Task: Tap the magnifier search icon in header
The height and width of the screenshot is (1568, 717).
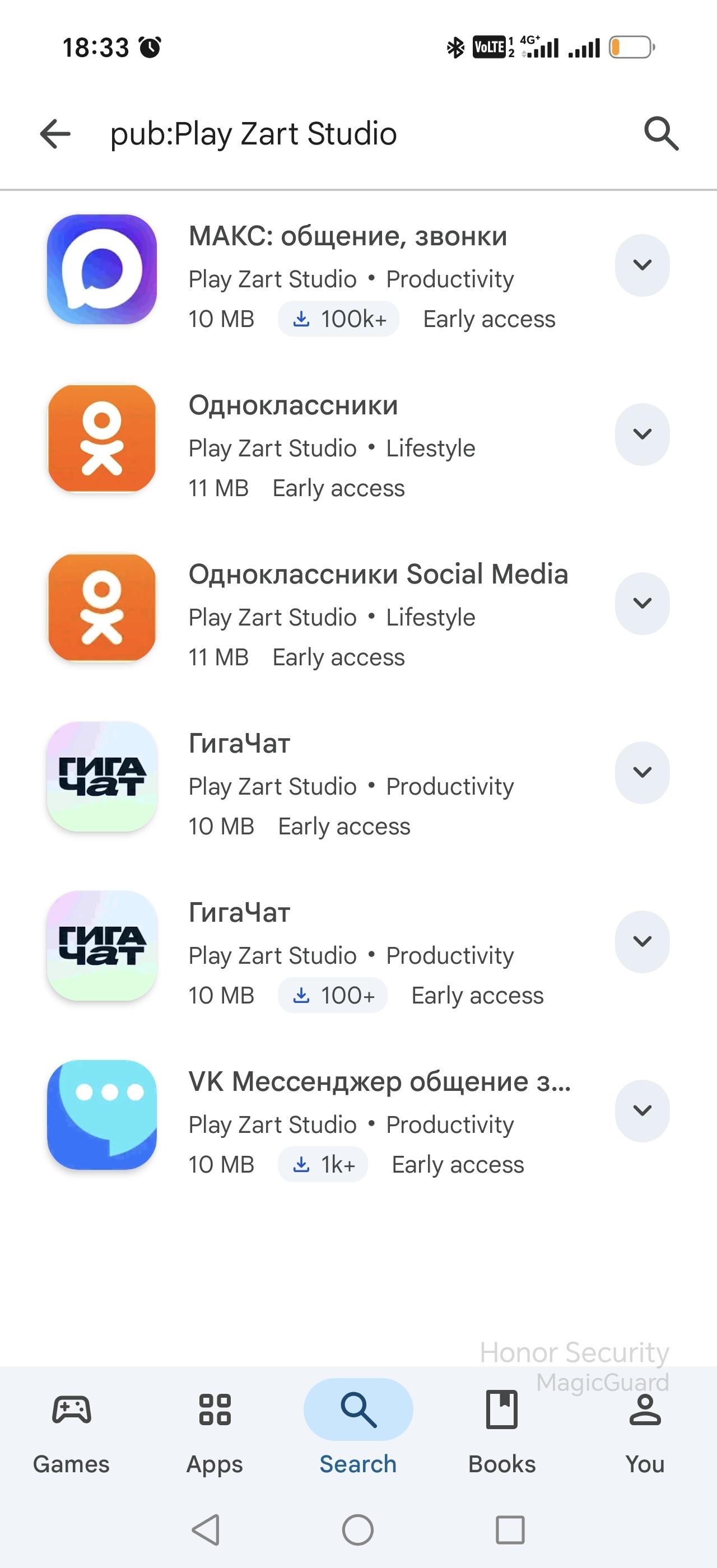Action: click(x=661, y=133)
